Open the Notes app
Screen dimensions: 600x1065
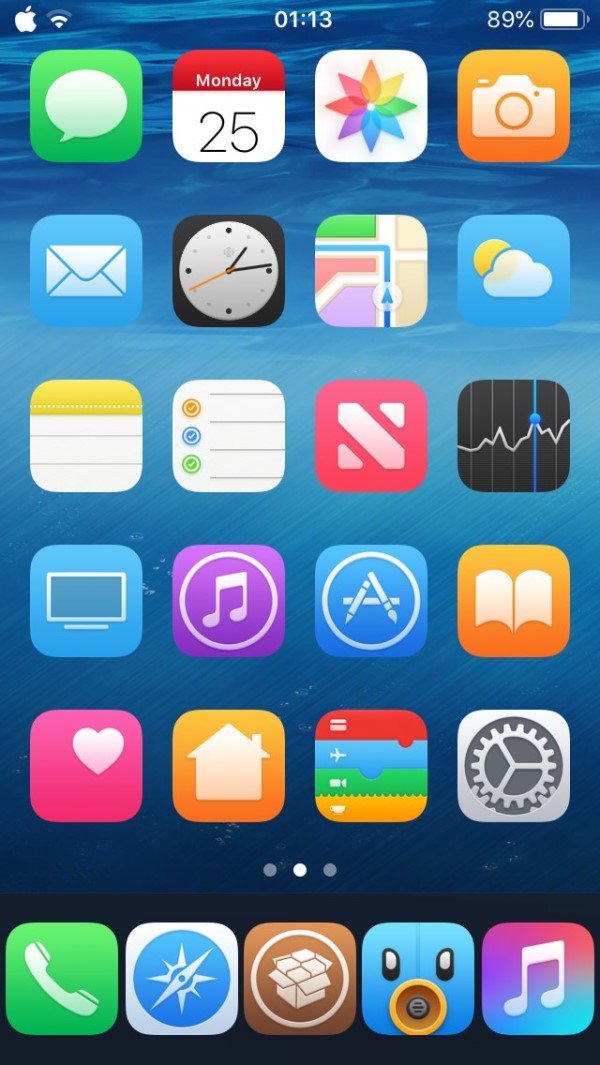click(x=86, y=436)
